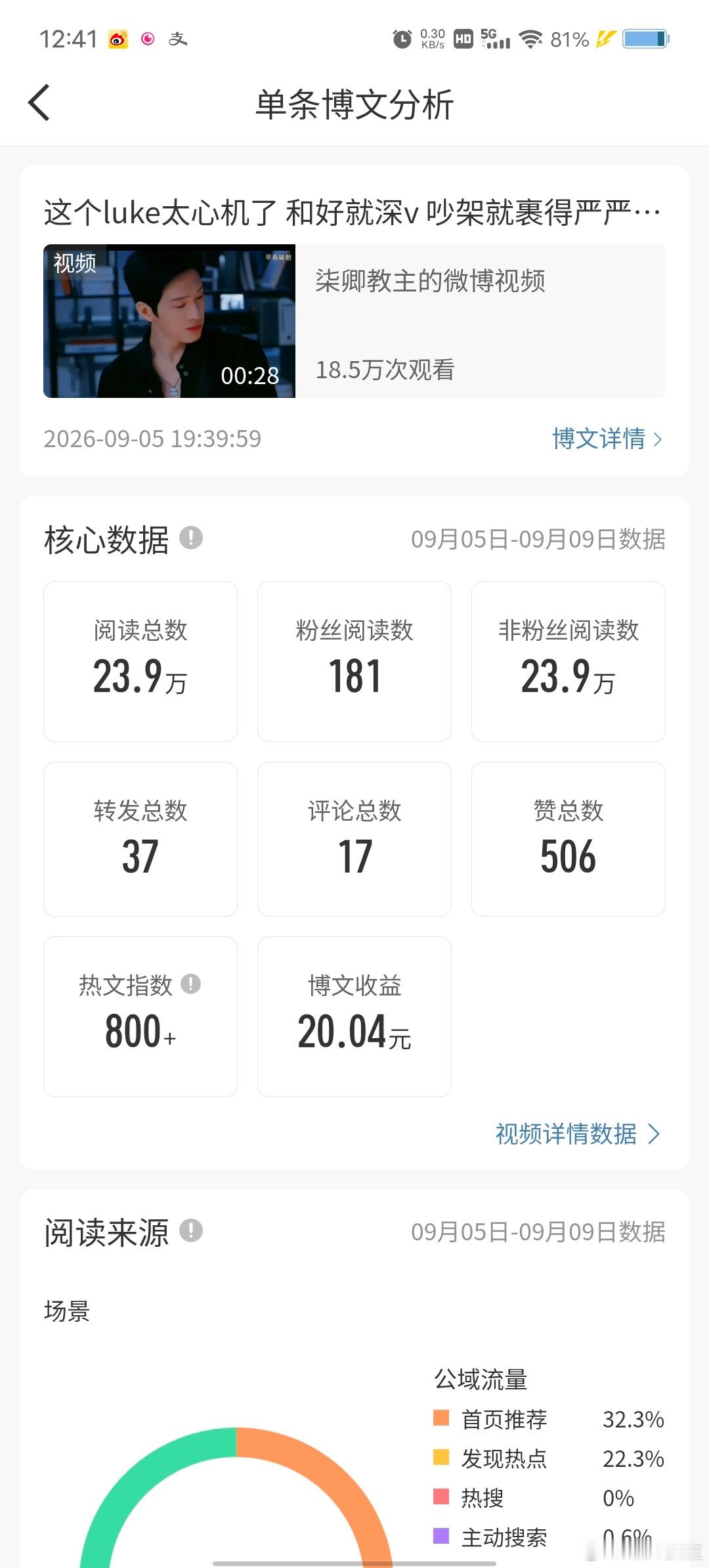Tap the info icon beside 核心数据
The height and width of the screenshot is (1568, 709).
(x=191, y=538)
